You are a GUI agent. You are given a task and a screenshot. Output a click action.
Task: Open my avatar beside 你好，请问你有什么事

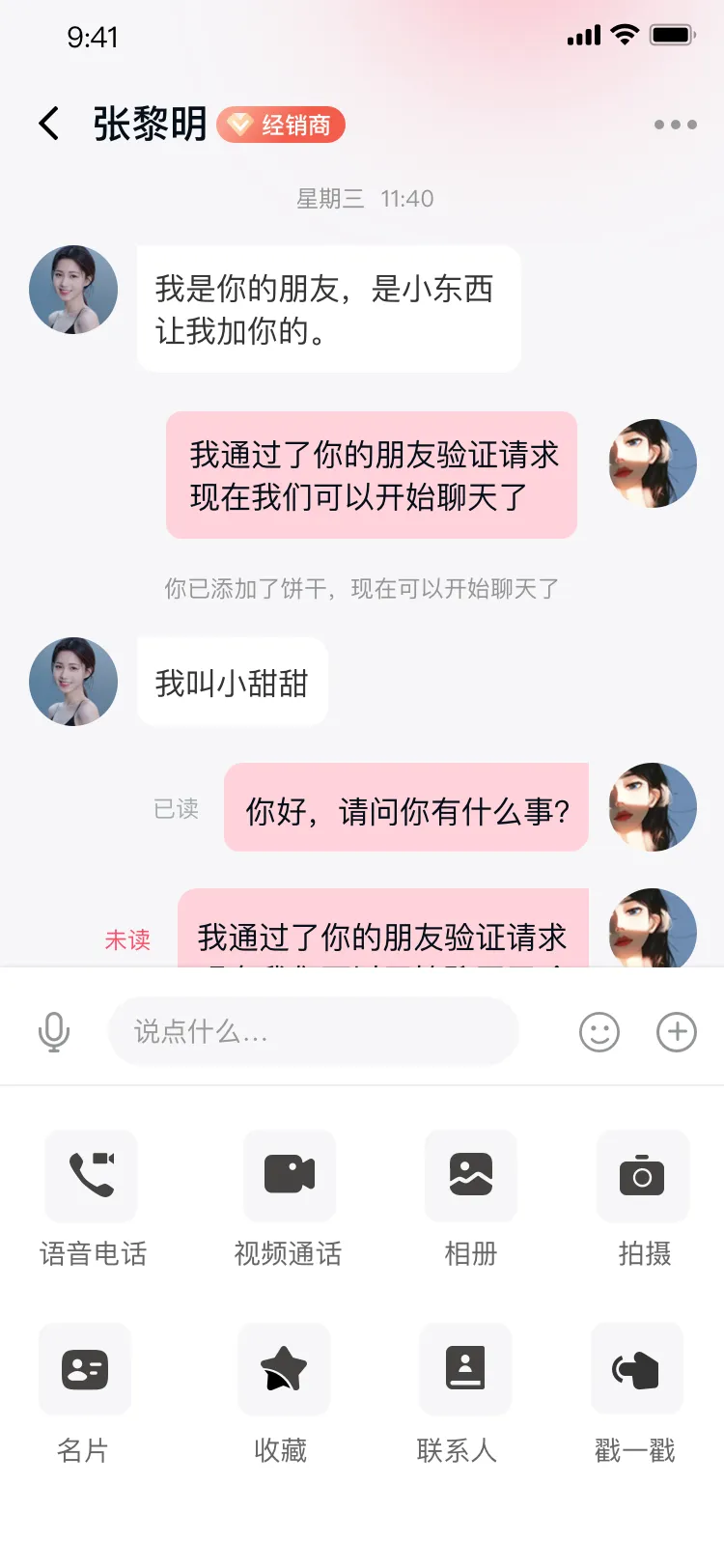653,807
